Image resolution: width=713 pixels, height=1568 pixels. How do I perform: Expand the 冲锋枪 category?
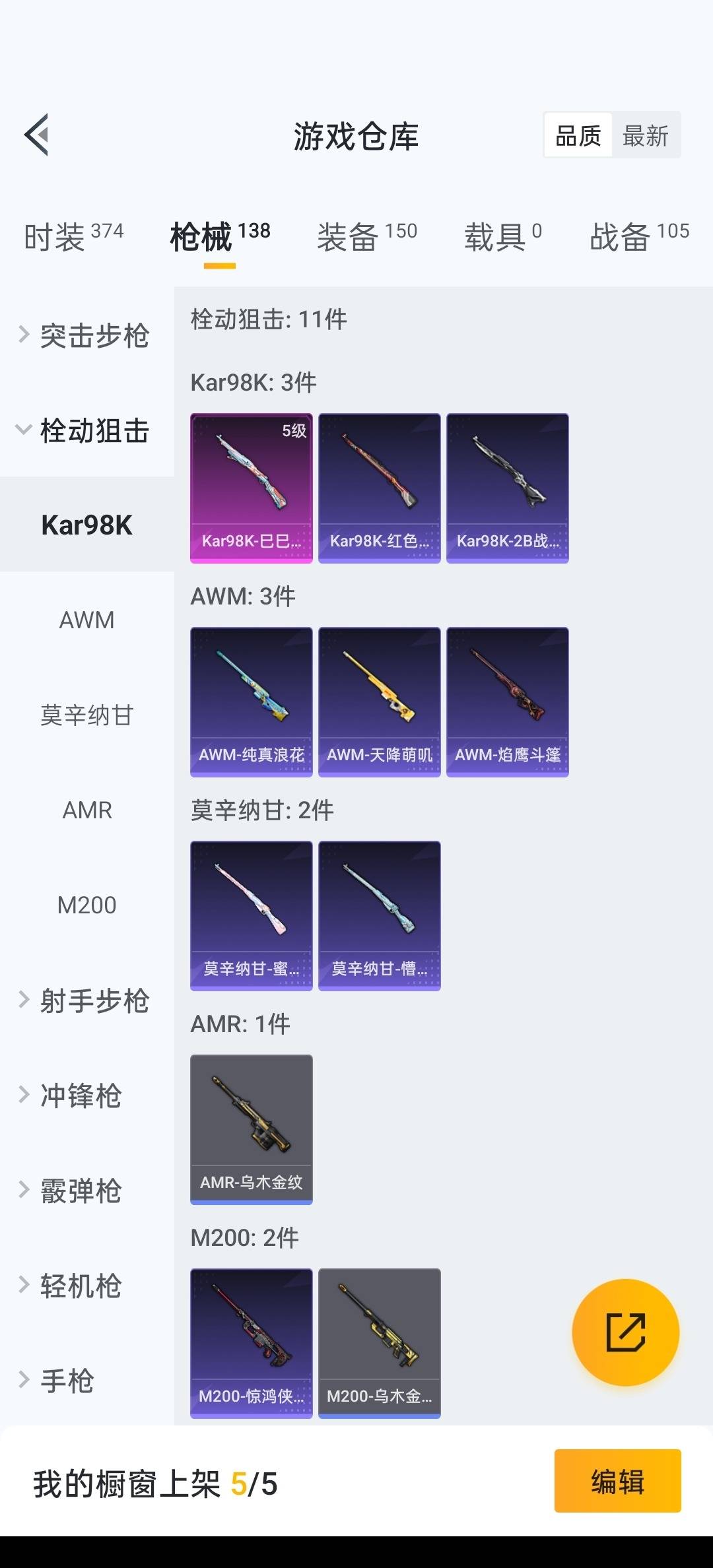point(73,1095)
